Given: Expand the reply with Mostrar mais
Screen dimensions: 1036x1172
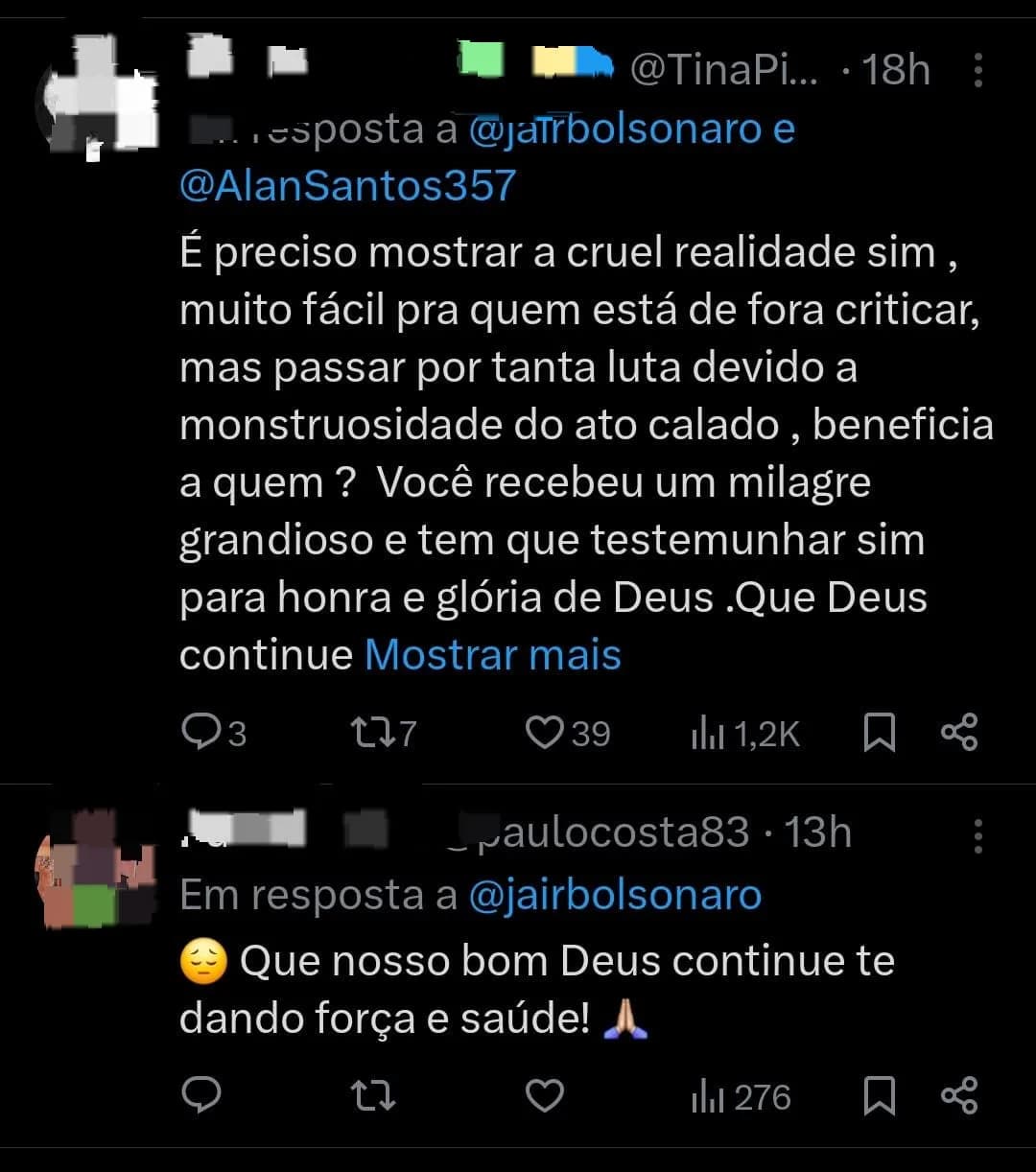Looking at the screenshot, I should click(493, 655).
